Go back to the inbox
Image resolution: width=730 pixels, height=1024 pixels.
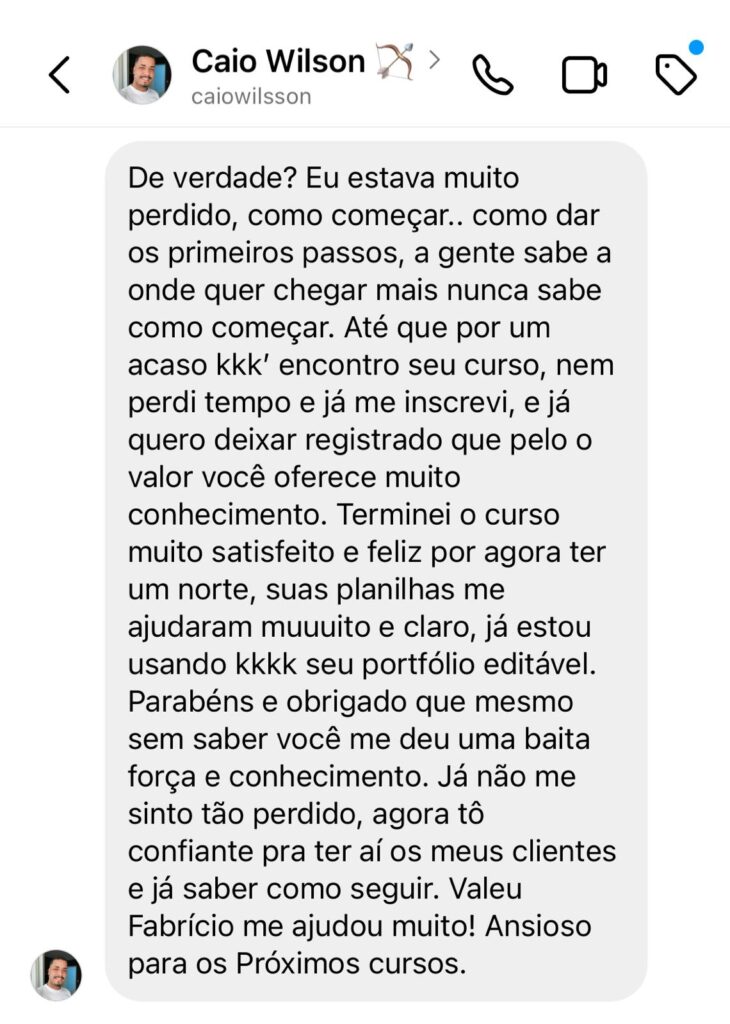(x=60, y=75)
